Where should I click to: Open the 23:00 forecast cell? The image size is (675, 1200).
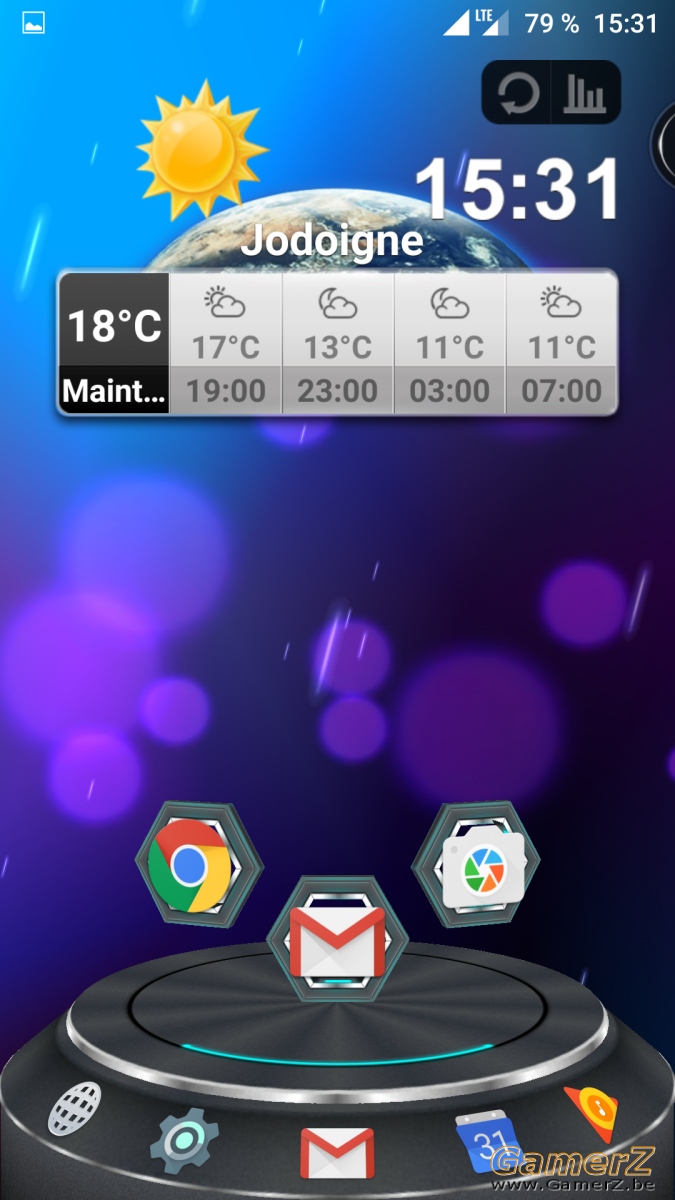pos(338,342)
